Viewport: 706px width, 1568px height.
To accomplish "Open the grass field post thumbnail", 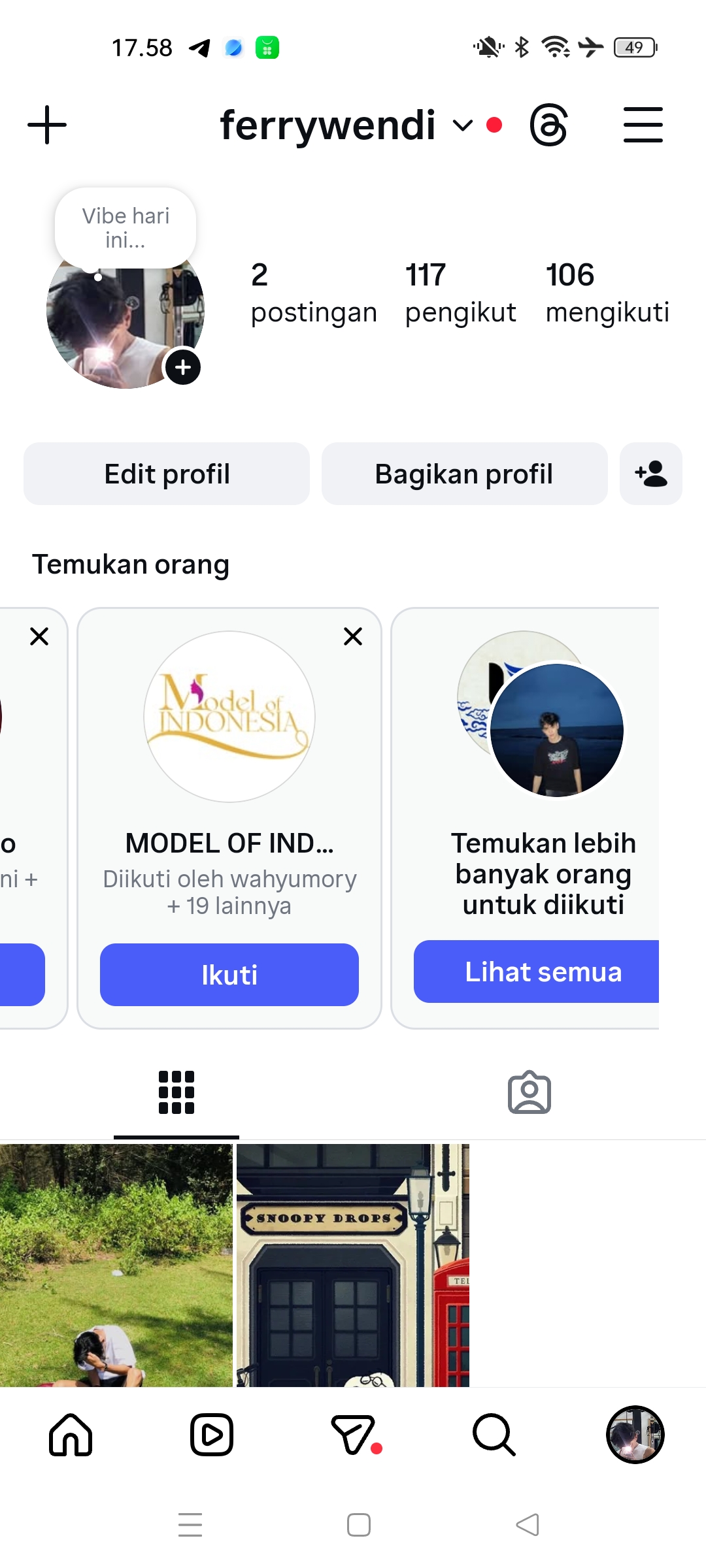I will pos(116,1265).
